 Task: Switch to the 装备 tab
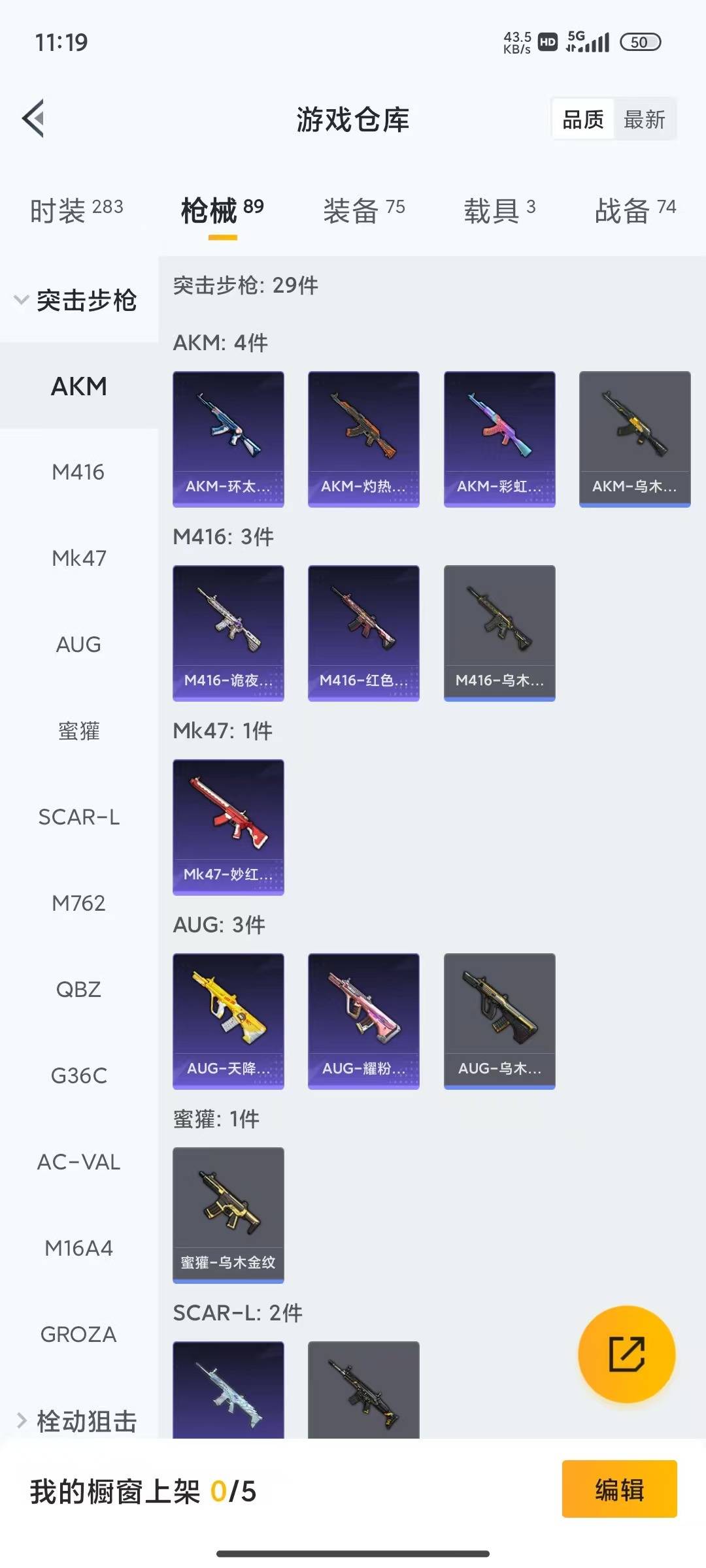tap(363, 210)
